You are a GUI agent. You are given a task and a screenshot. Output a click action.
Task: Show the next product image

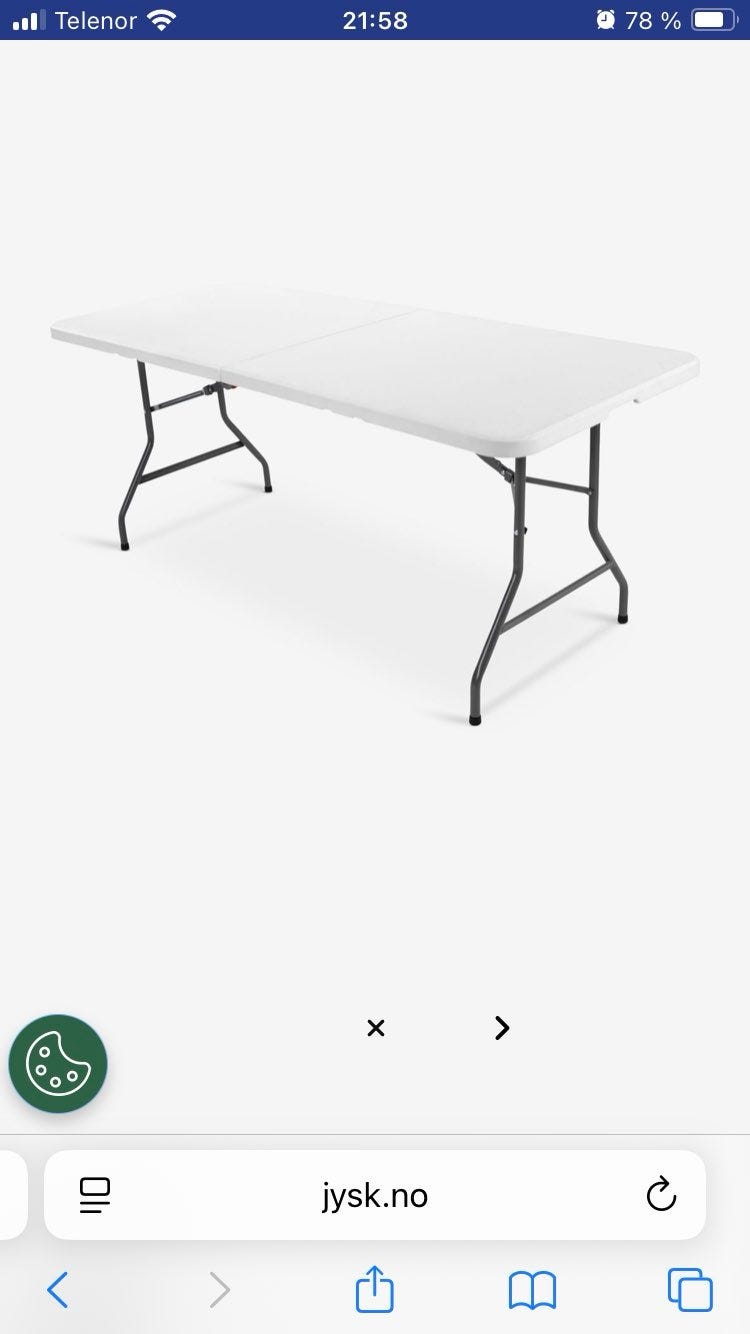click(502, 1028)
